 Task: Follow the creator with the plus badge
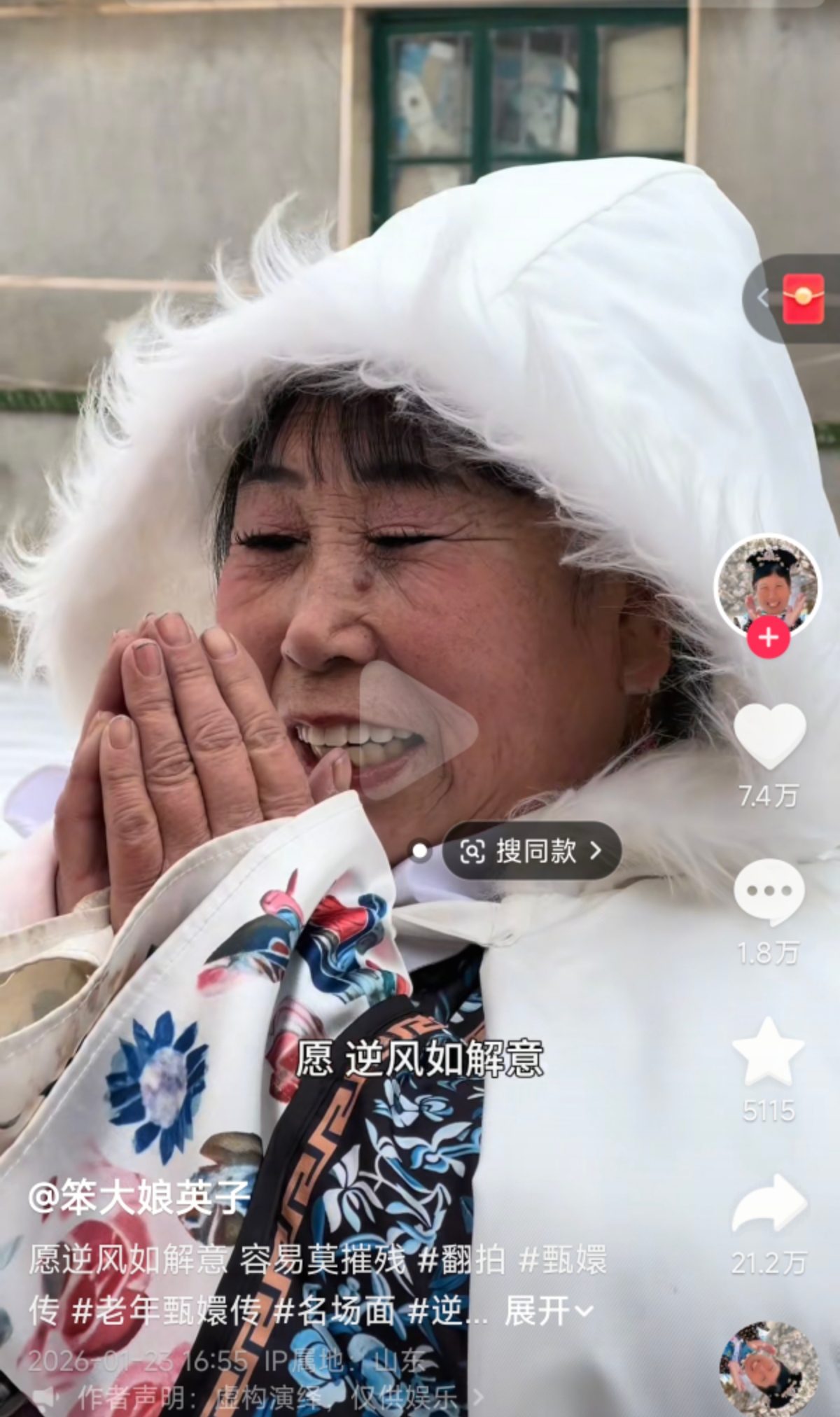click(768, 638)
